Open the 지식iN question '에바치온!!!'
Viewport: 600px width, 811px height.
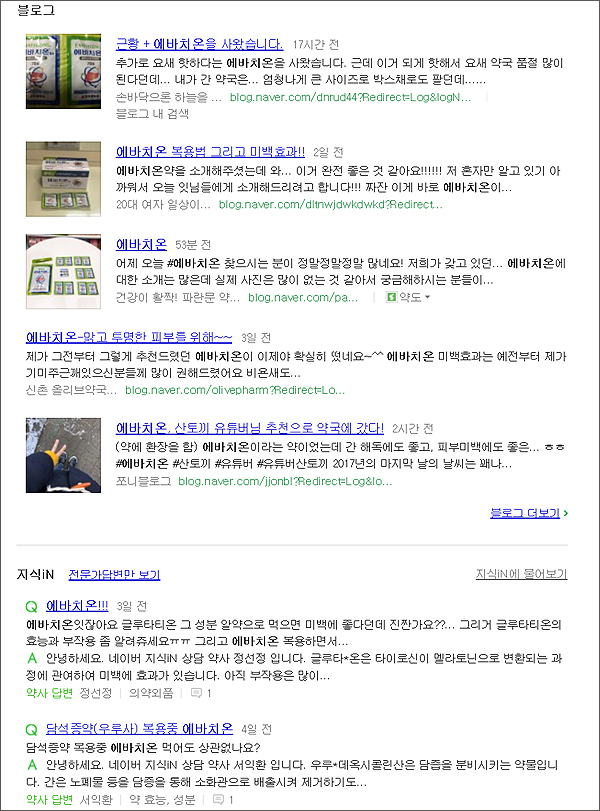click(x=77, y=606)
